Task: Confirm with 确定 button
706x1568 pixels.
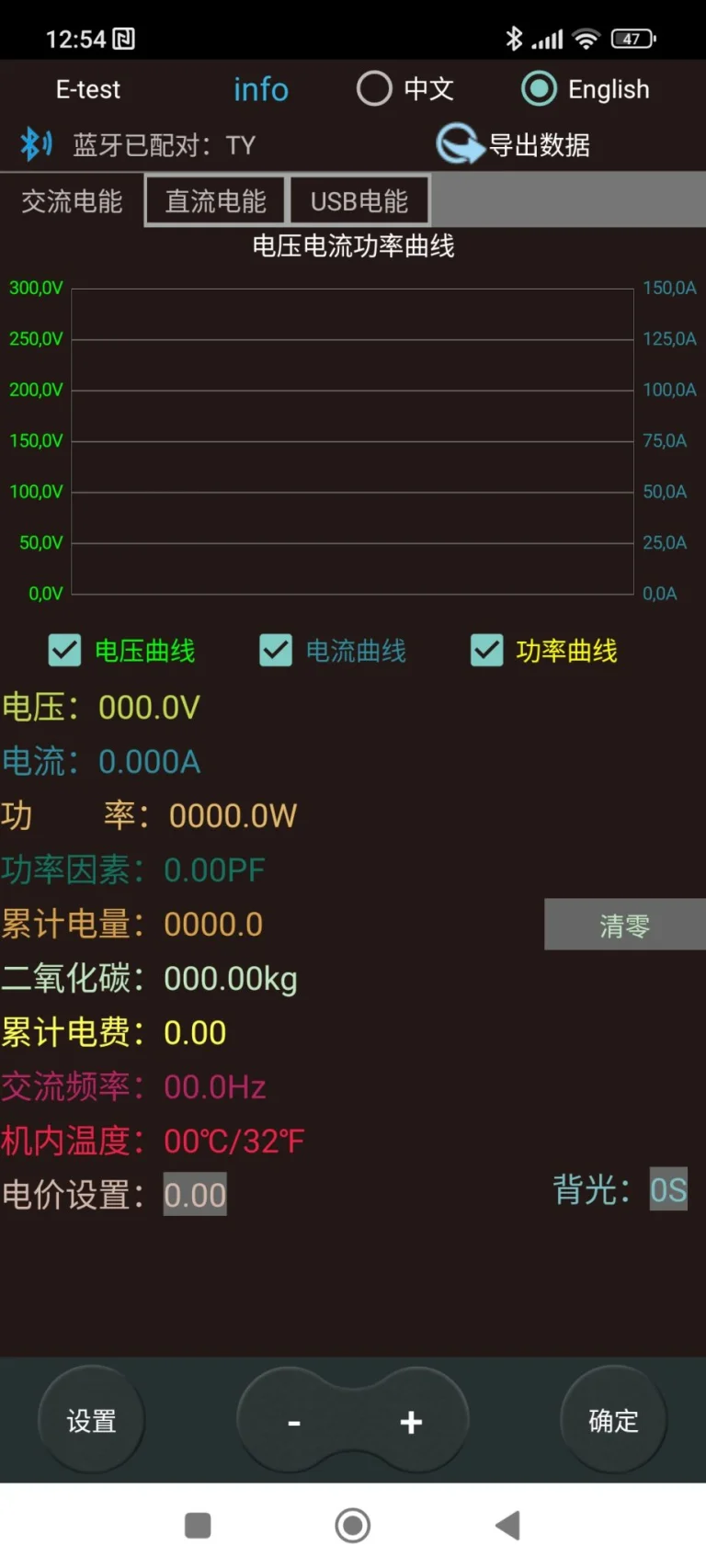Action: click(x=613, y=1421)
